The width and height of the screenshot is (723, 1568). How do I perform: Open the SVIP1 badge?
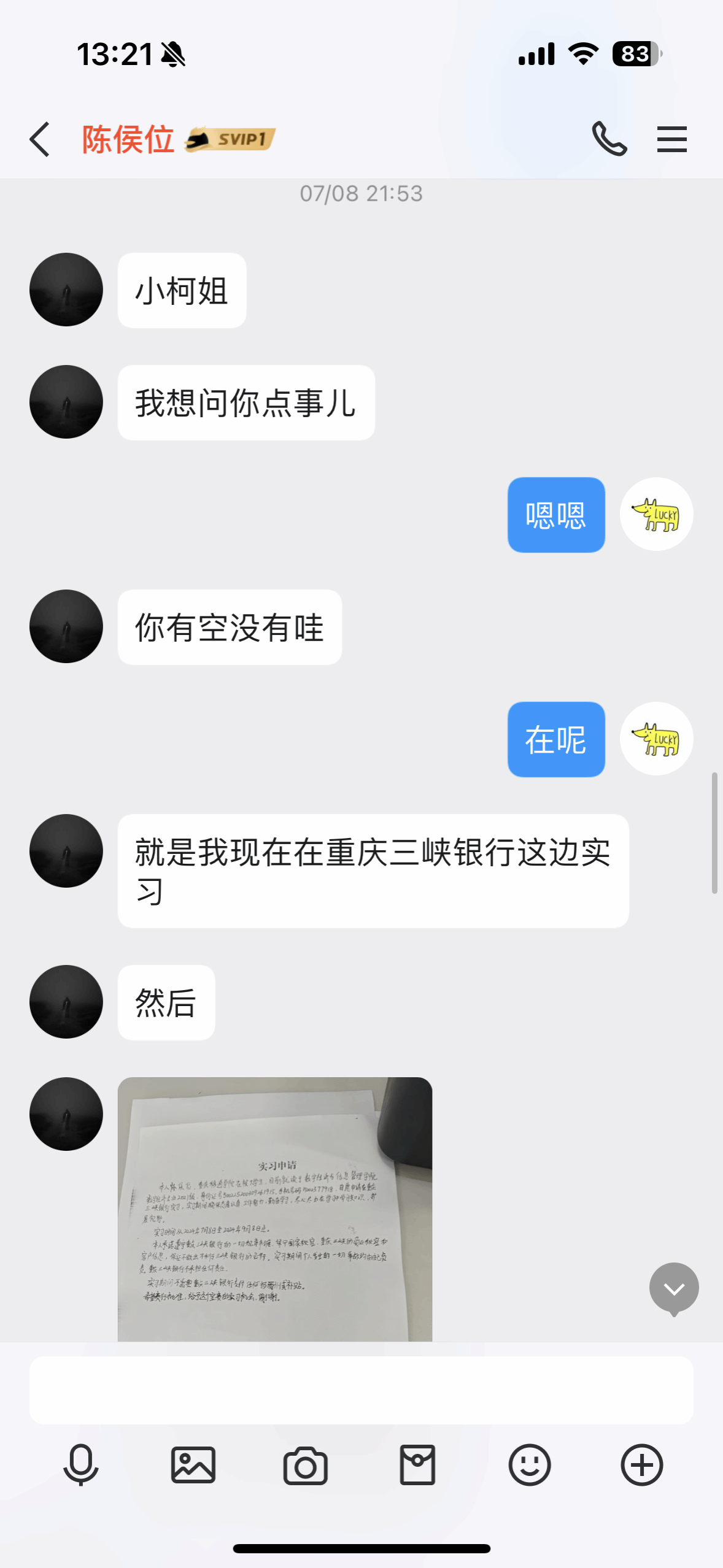click(x=231, y=139)
